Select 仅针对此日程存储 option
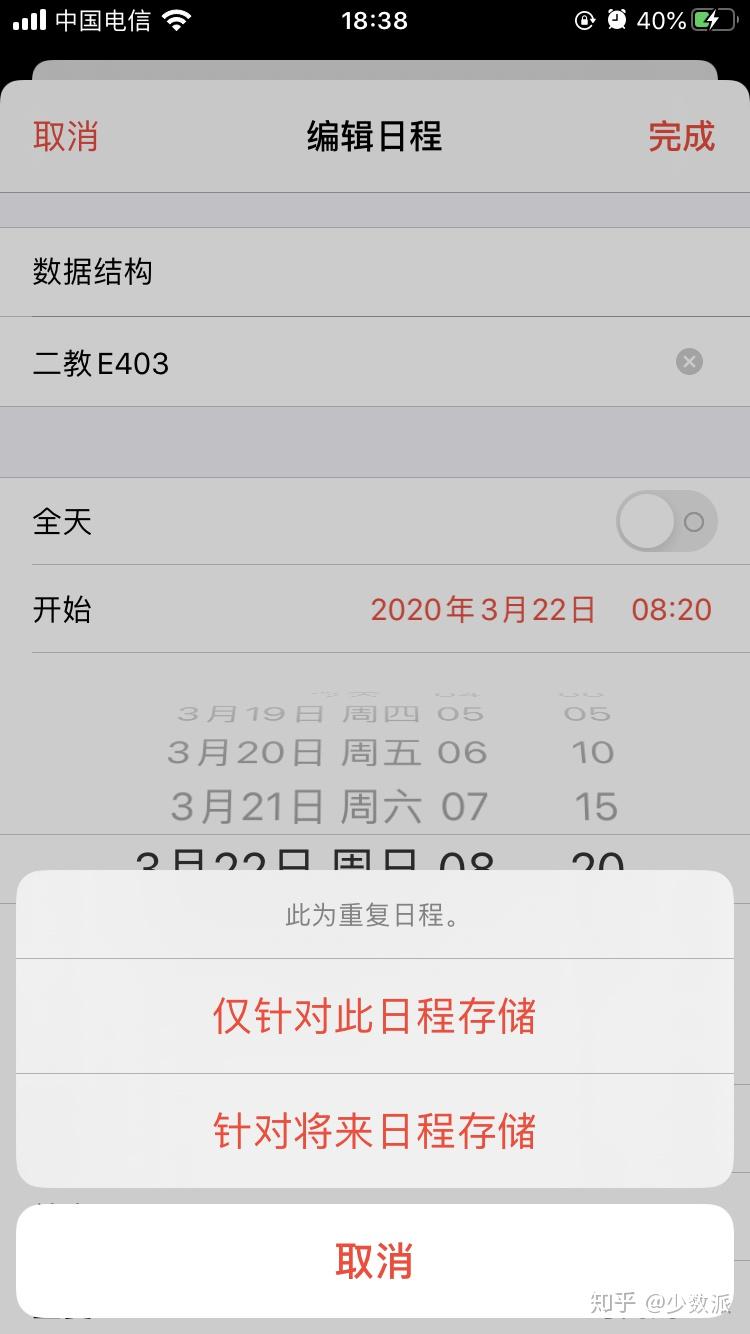Screen dimensions: 750x1334 pos(374,1016)
